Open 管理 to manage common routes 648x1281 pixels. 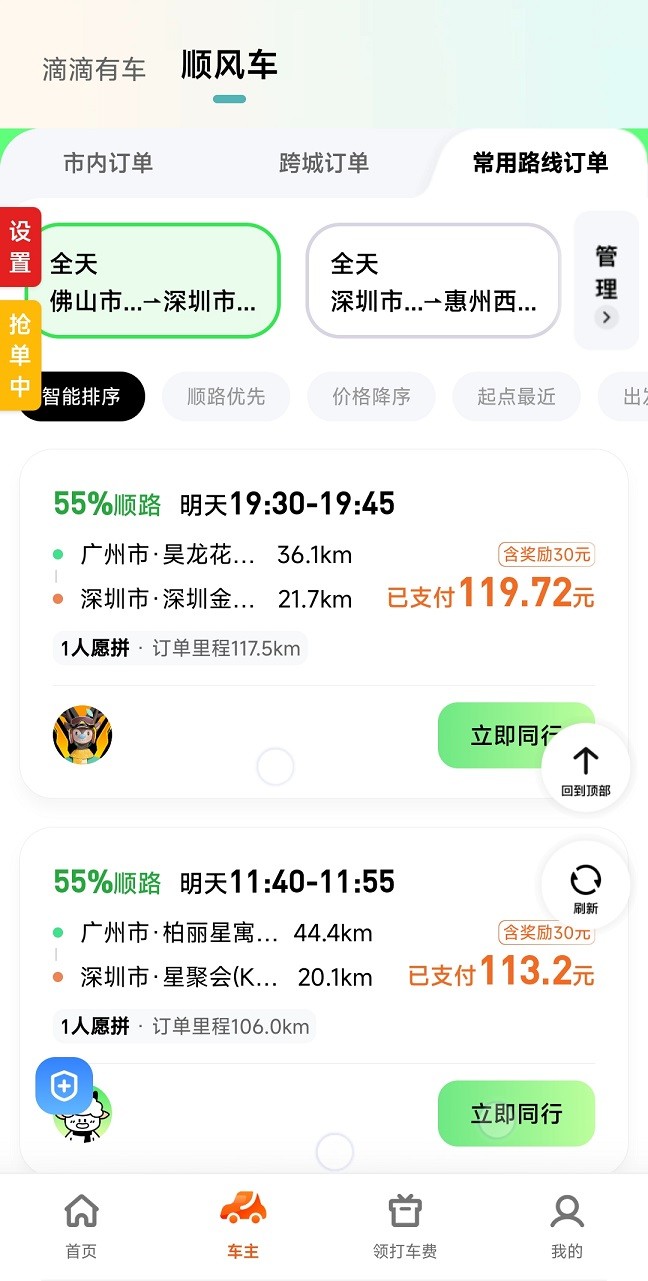coord(606,281)
